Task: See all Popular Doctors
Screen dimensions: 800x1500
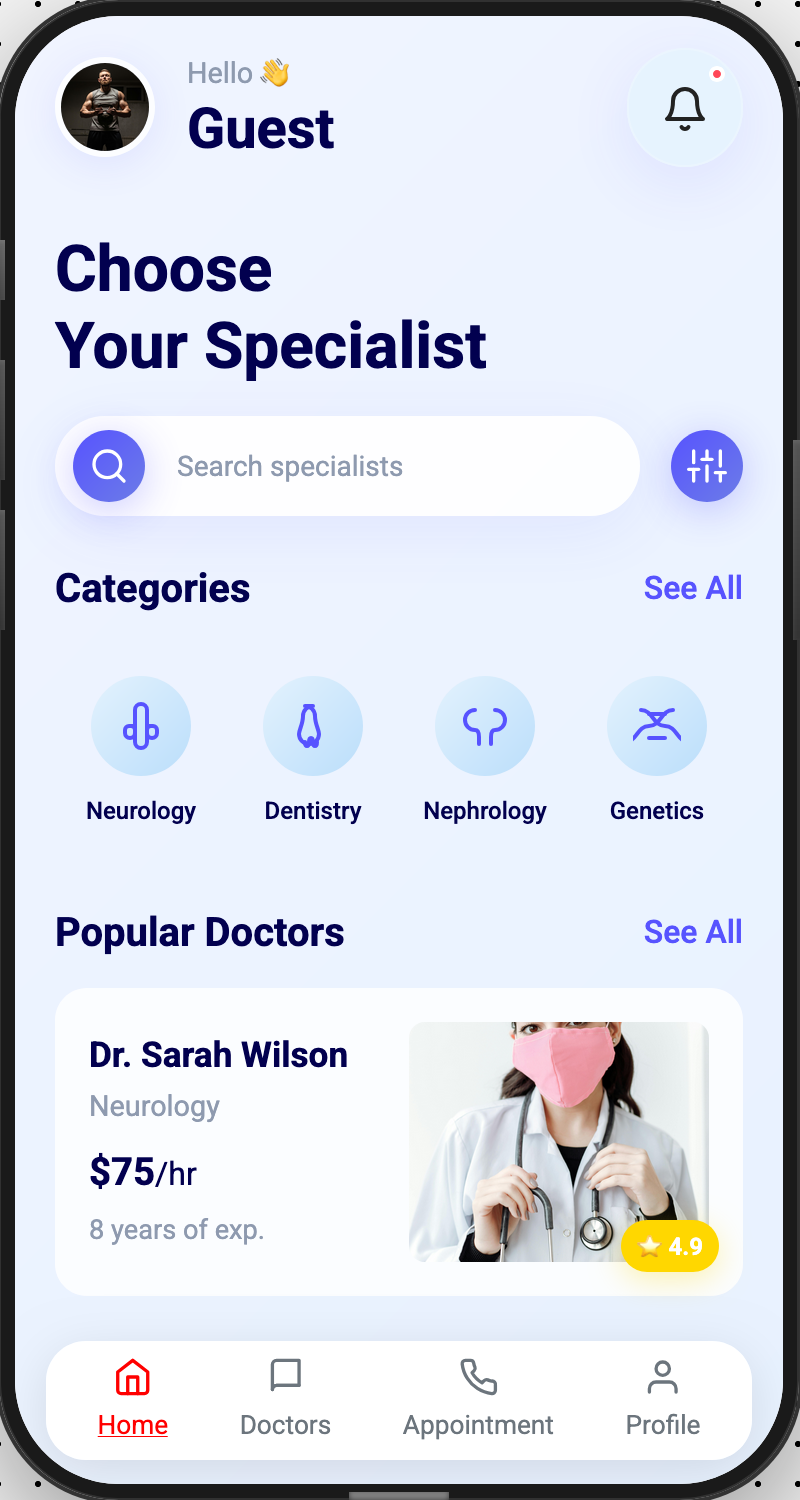Action: tap(692, 932)
